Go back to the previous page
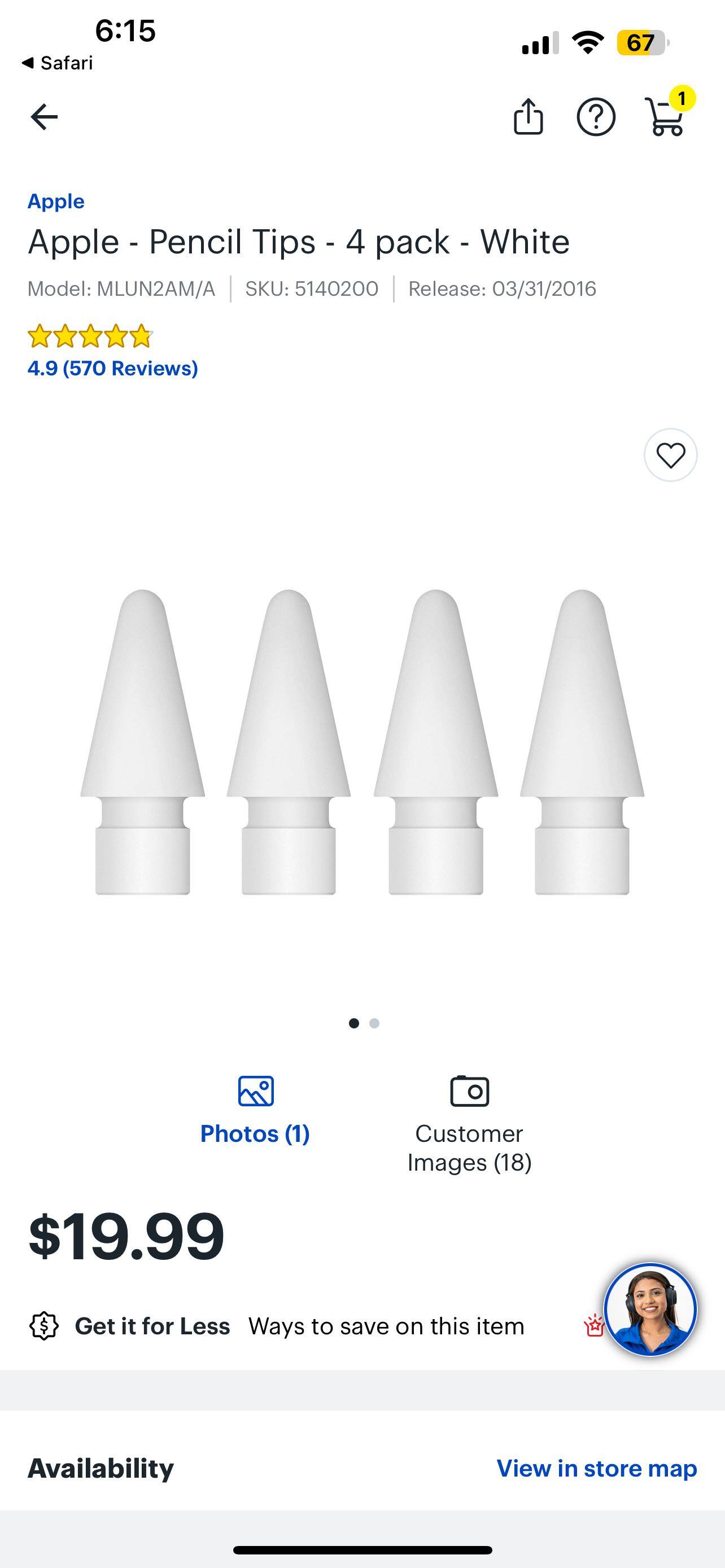725x1568 pixels. 44,117
